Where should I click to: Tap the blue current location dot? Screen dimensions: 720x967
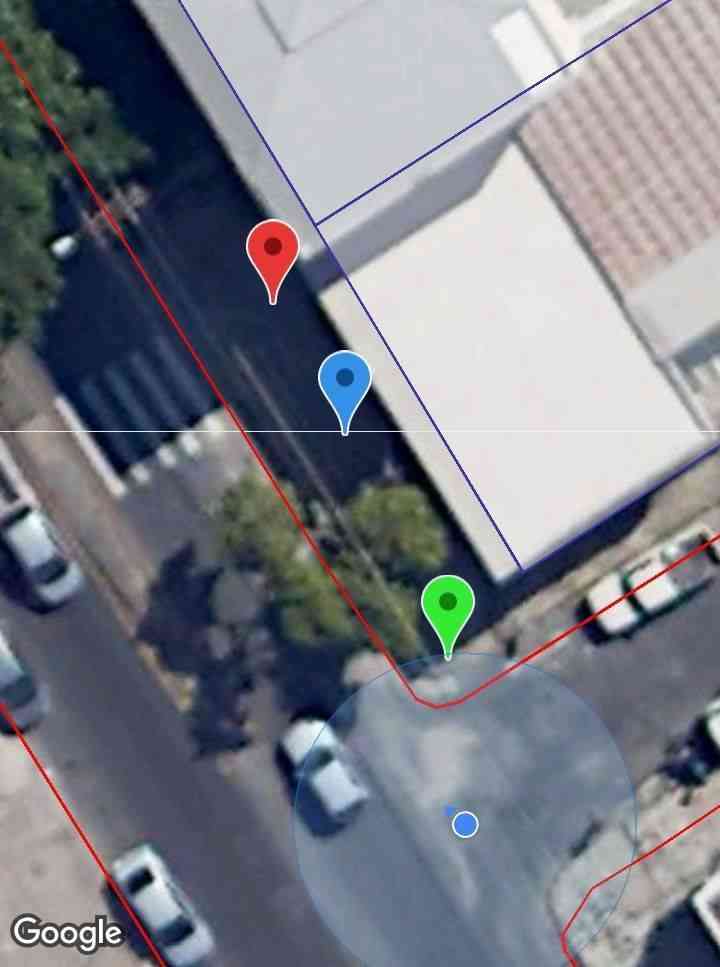[x=465, y=824]
